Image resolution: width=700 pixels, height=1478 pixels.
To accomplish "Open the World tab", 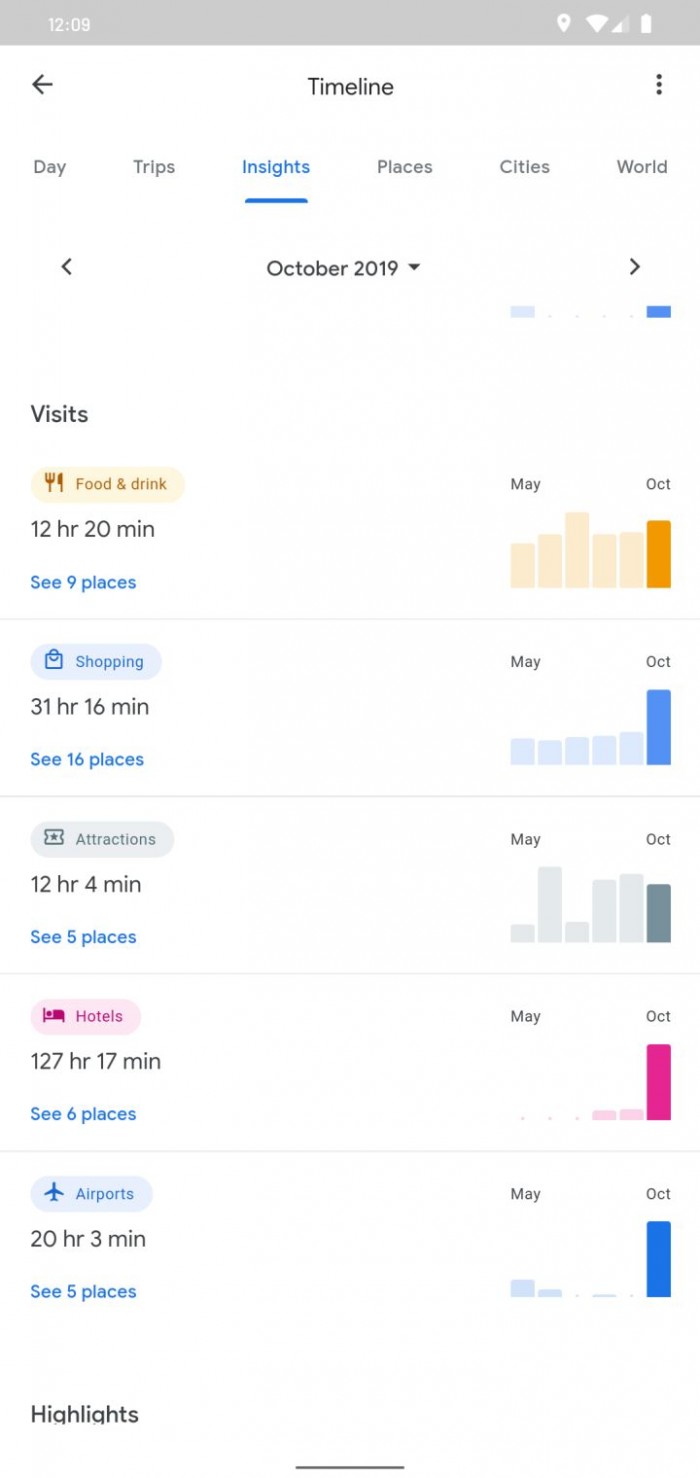I will (642, 167).
